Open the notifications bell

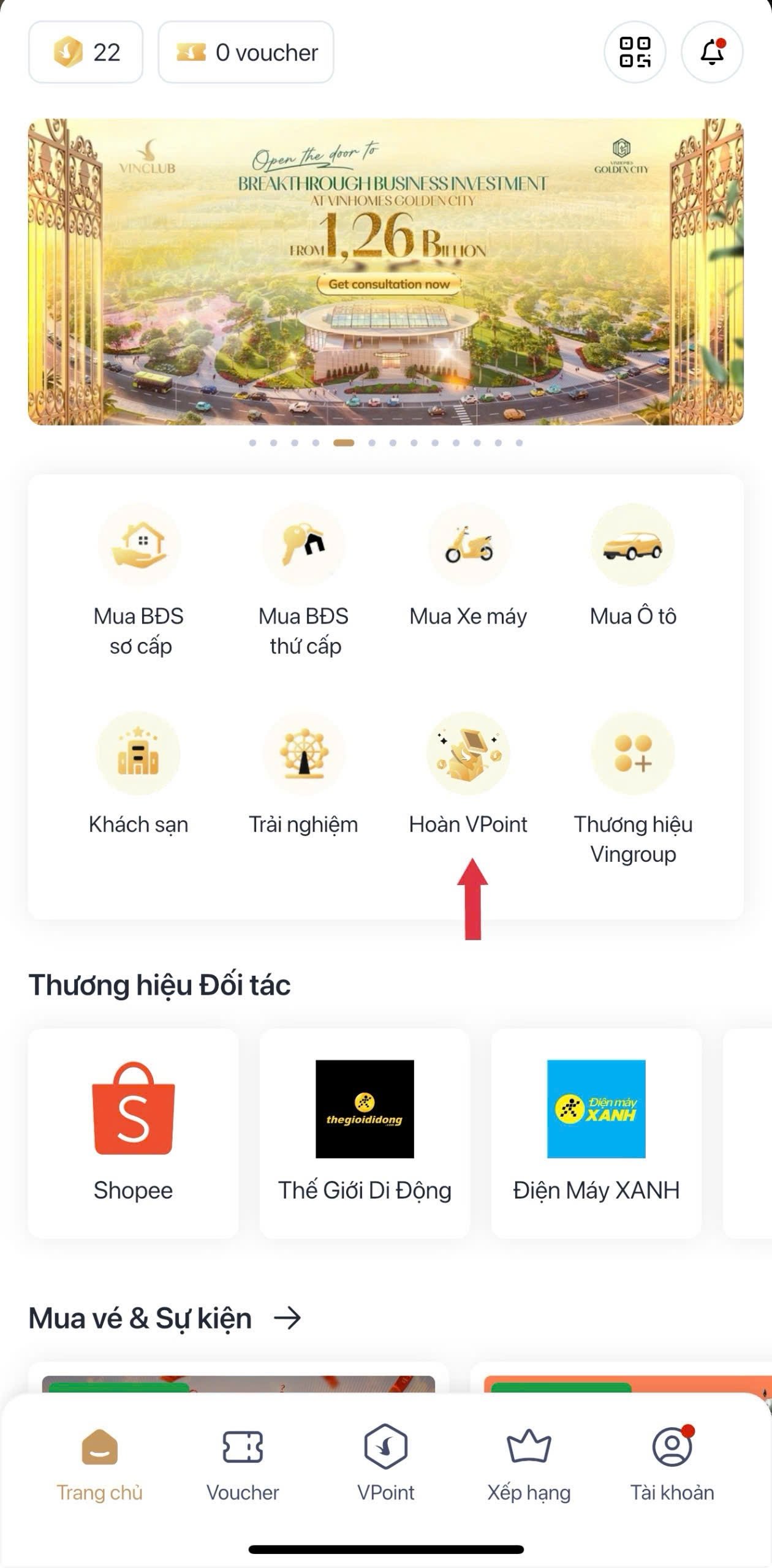coord(712,52)
